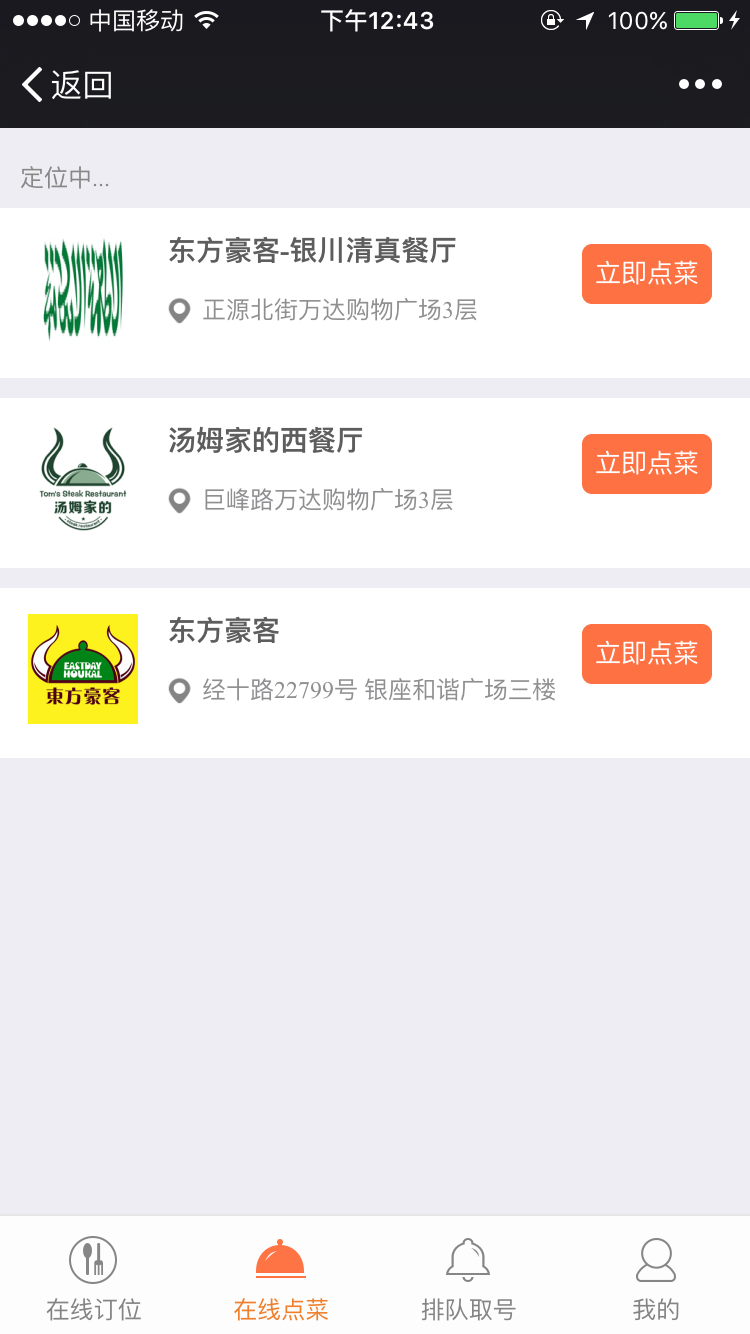Screen dimensions: 750x1334
Task: Go back using the 返回 button
Action: pos(66,85)
